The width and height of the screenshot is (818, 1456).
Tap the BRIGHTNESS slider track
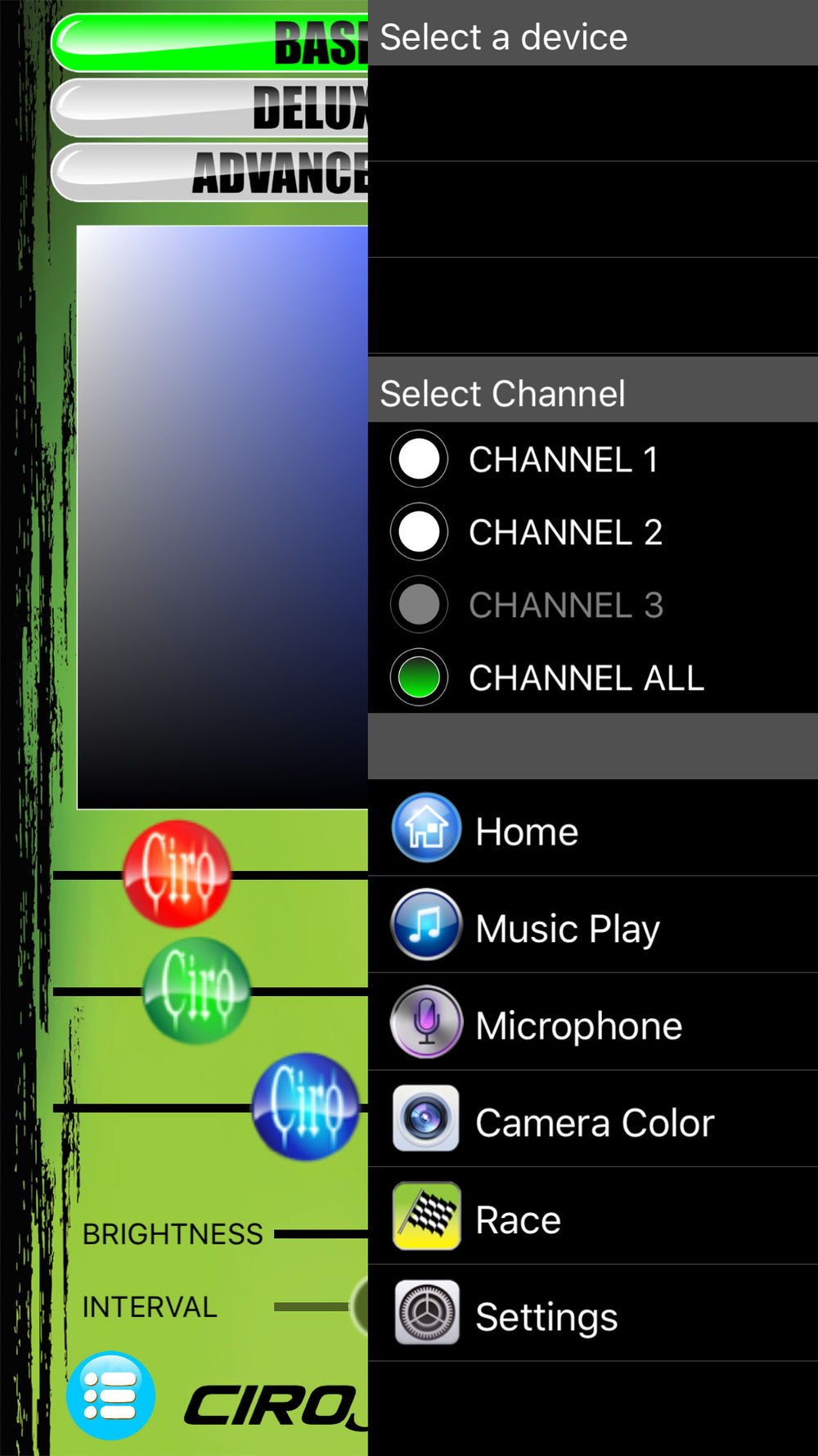coord(321,1233)
